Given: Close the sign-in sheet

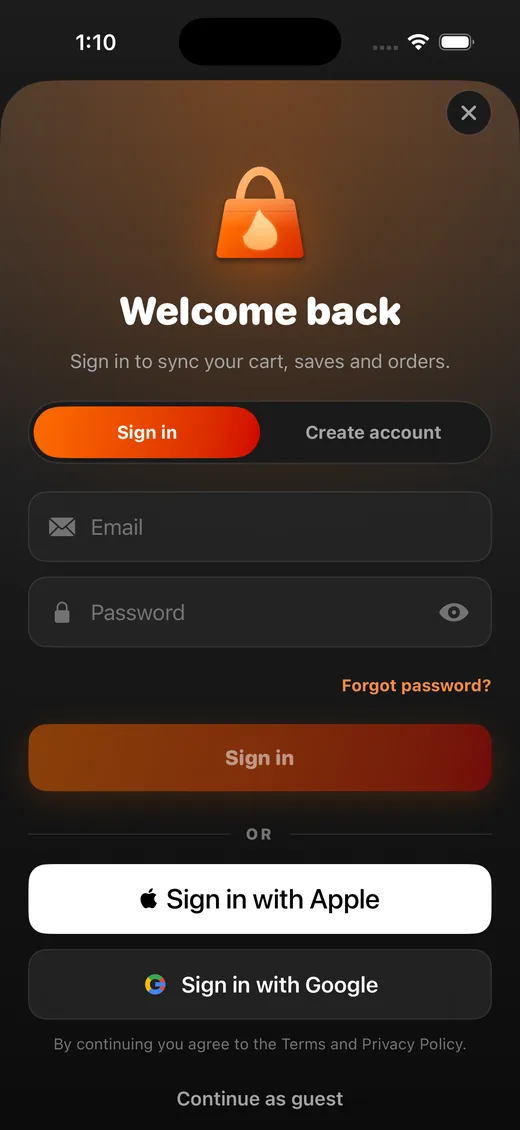Looking at the screenshot, I should coord(468,113).
